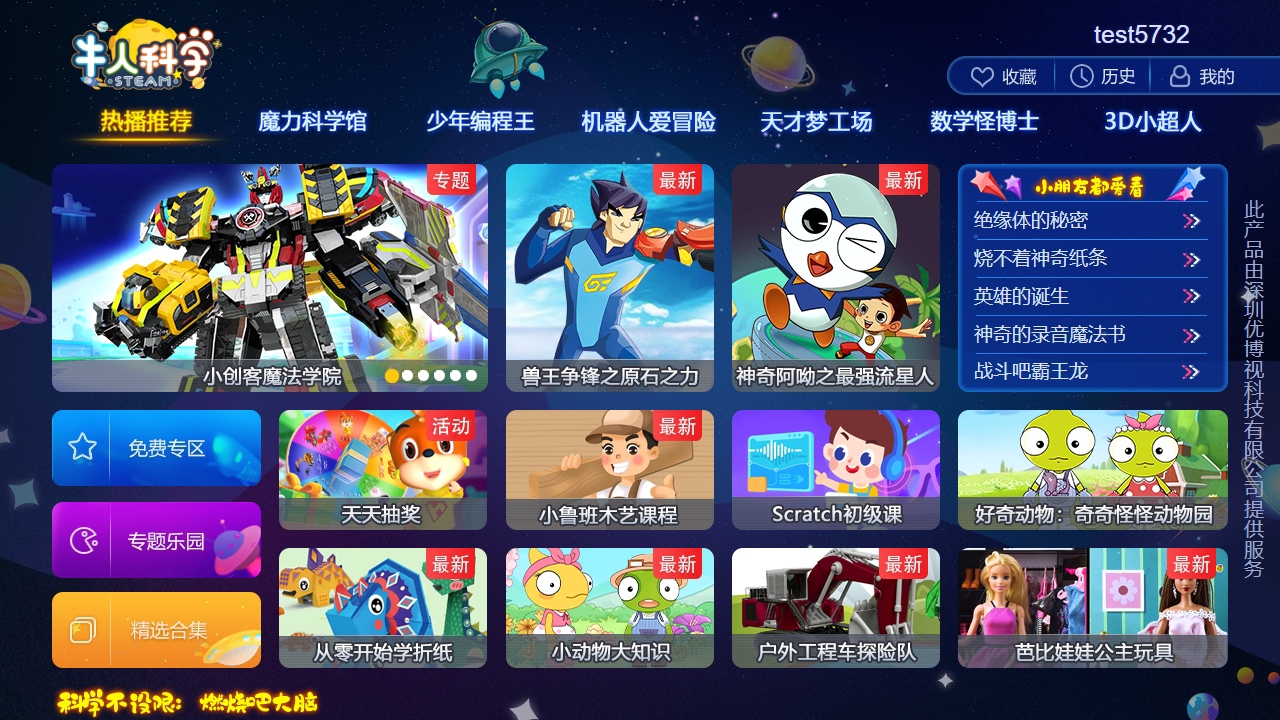
Task: Join the 天天抽奖 lucky draw activity
Action: [382, 469]
